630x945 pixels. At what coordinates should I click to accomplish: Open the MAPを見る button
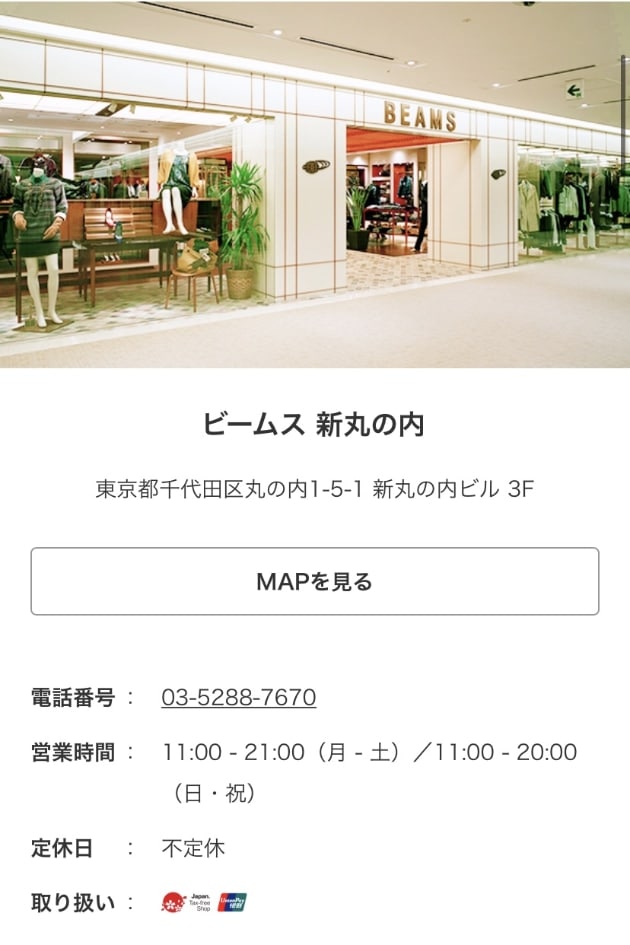click(314, 581)
